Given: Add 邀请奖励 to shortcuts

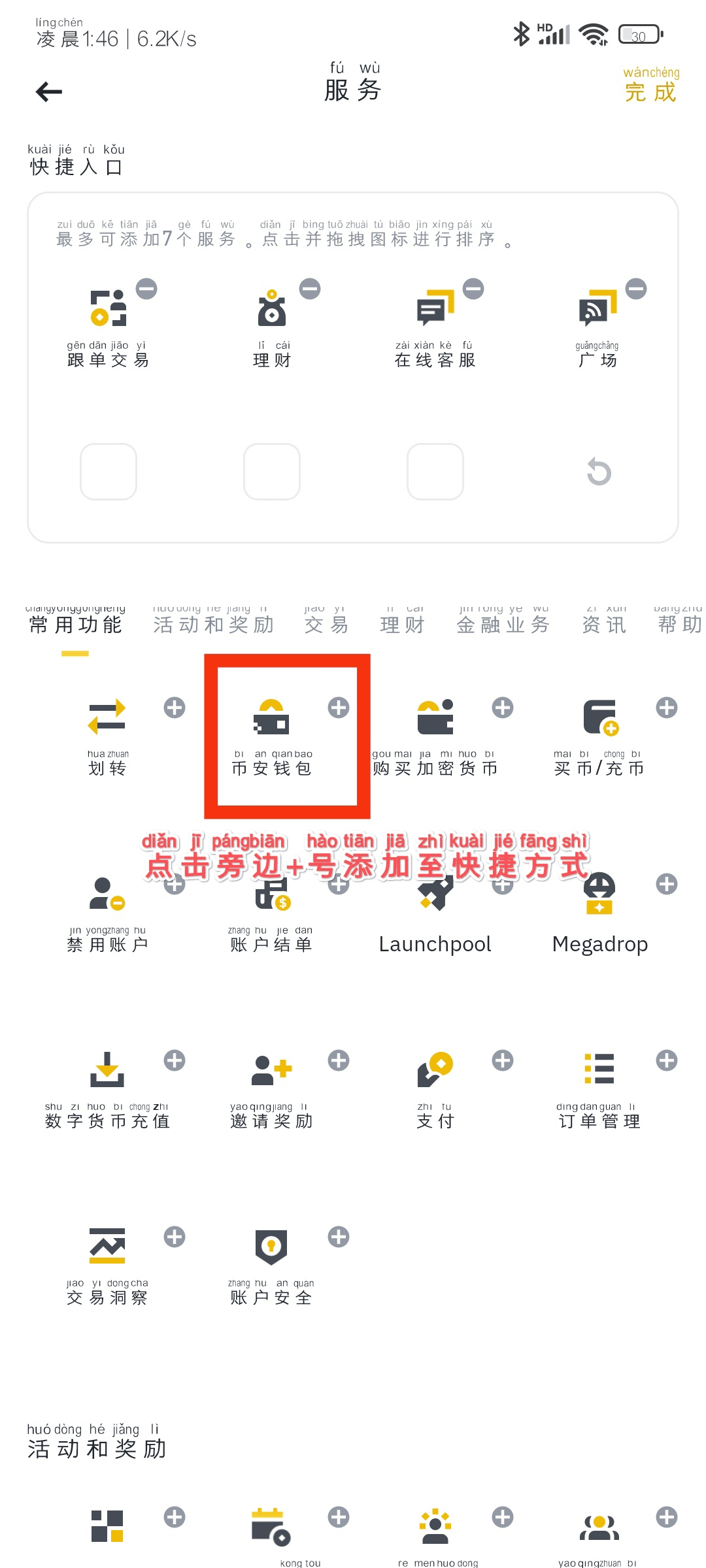Looking at the screenshot, I should [x=339, y=1060].
